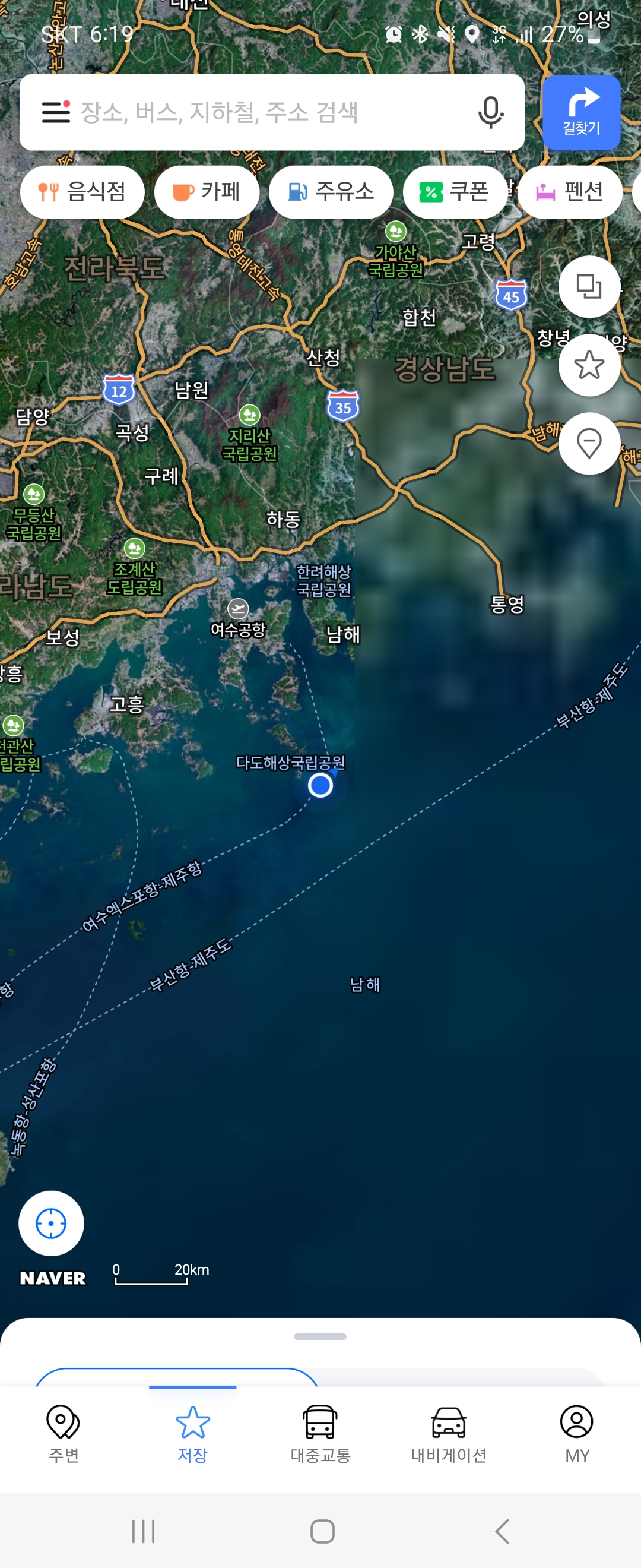641x1568 pixels.
Task: Filter map by 카페
Action: [207, 192]
